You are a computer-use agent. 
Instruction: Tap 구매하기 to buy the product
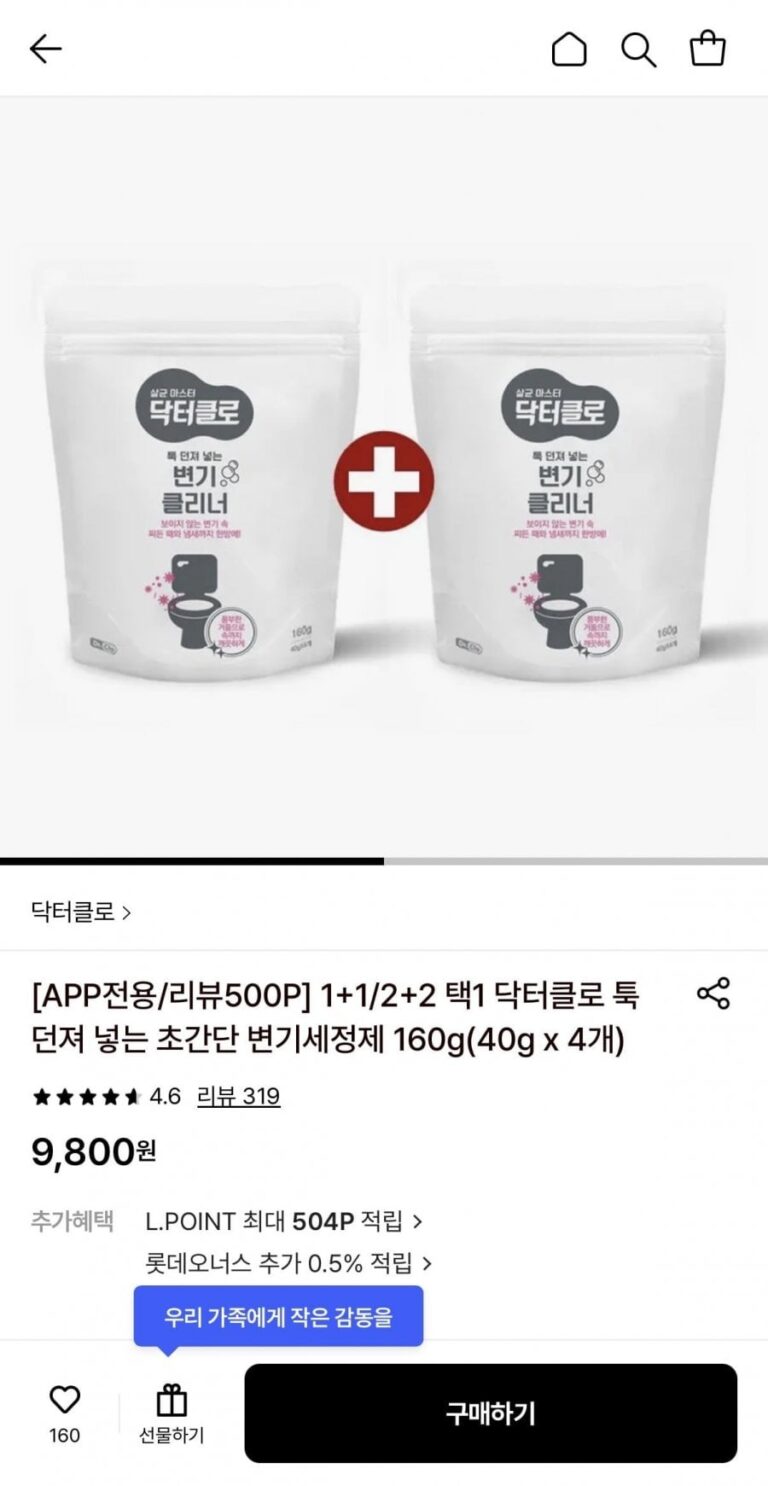pos(490,1413)
